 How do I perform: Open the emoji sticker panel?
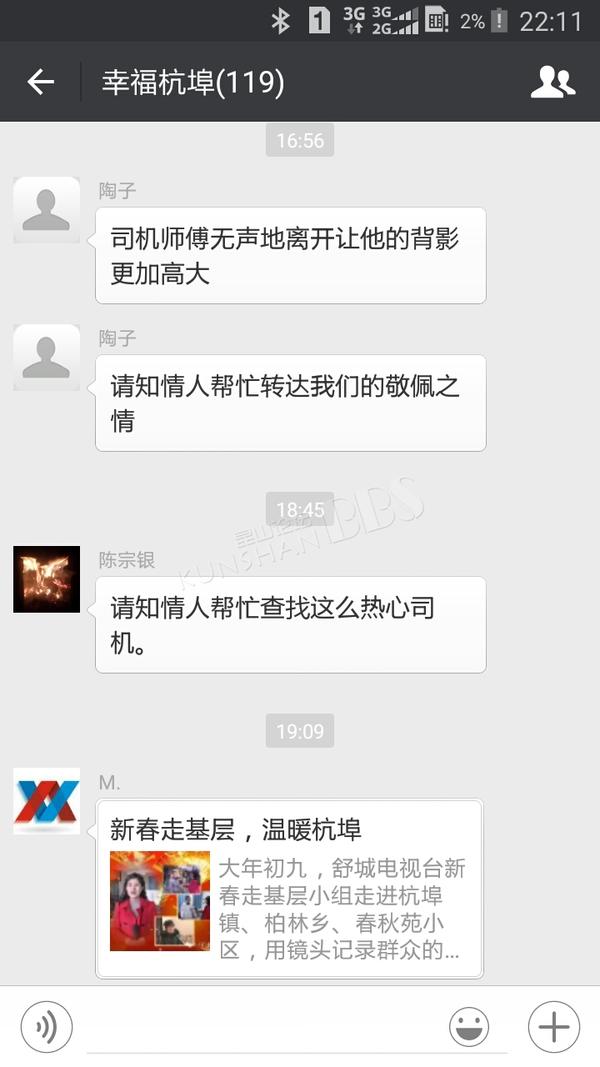tap(469, 1027)
